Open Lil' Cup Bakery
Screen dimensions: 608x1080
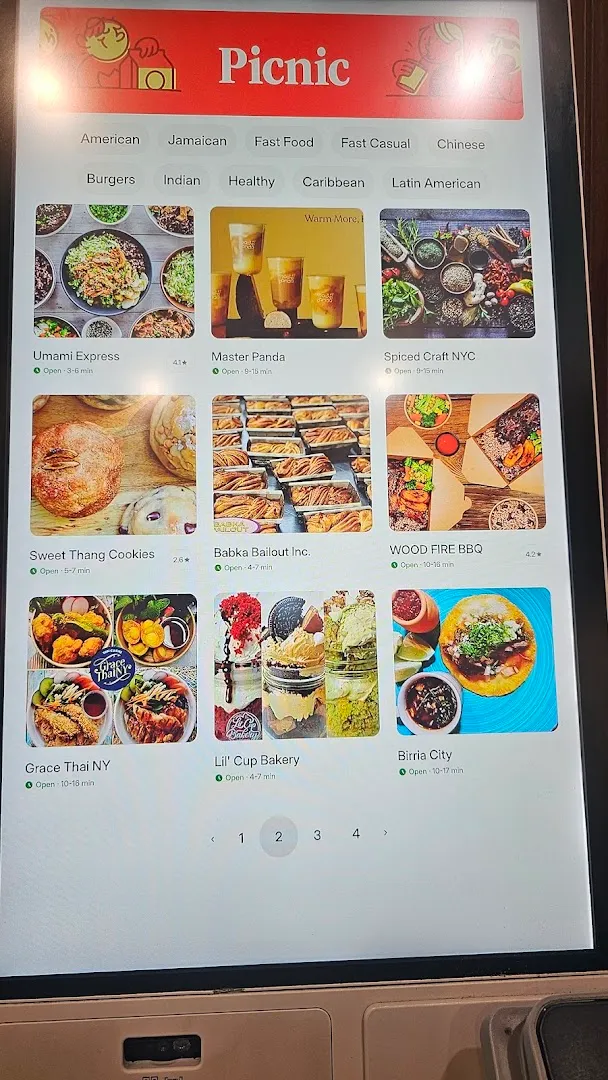296,686
